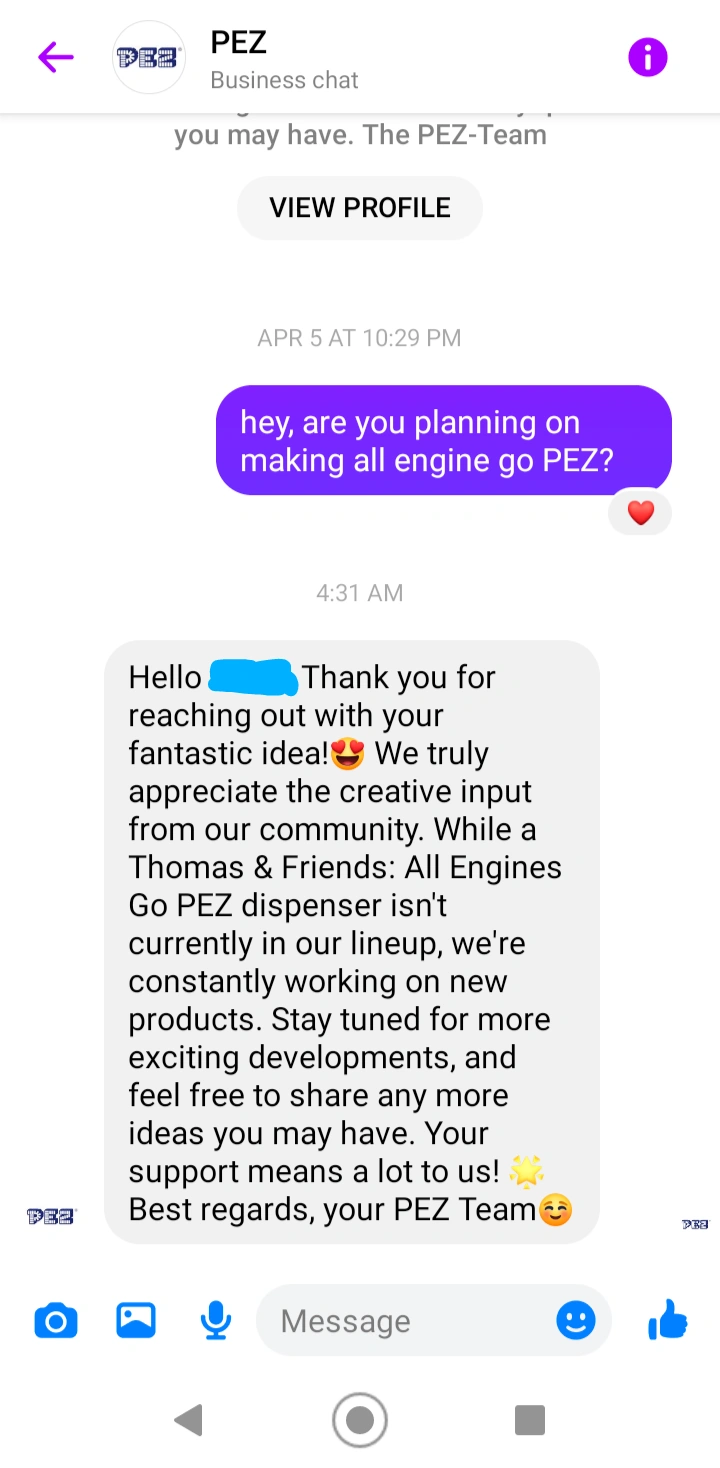Open the PEZ header name and avatar

pyautogui.click(x=236, y=58)
